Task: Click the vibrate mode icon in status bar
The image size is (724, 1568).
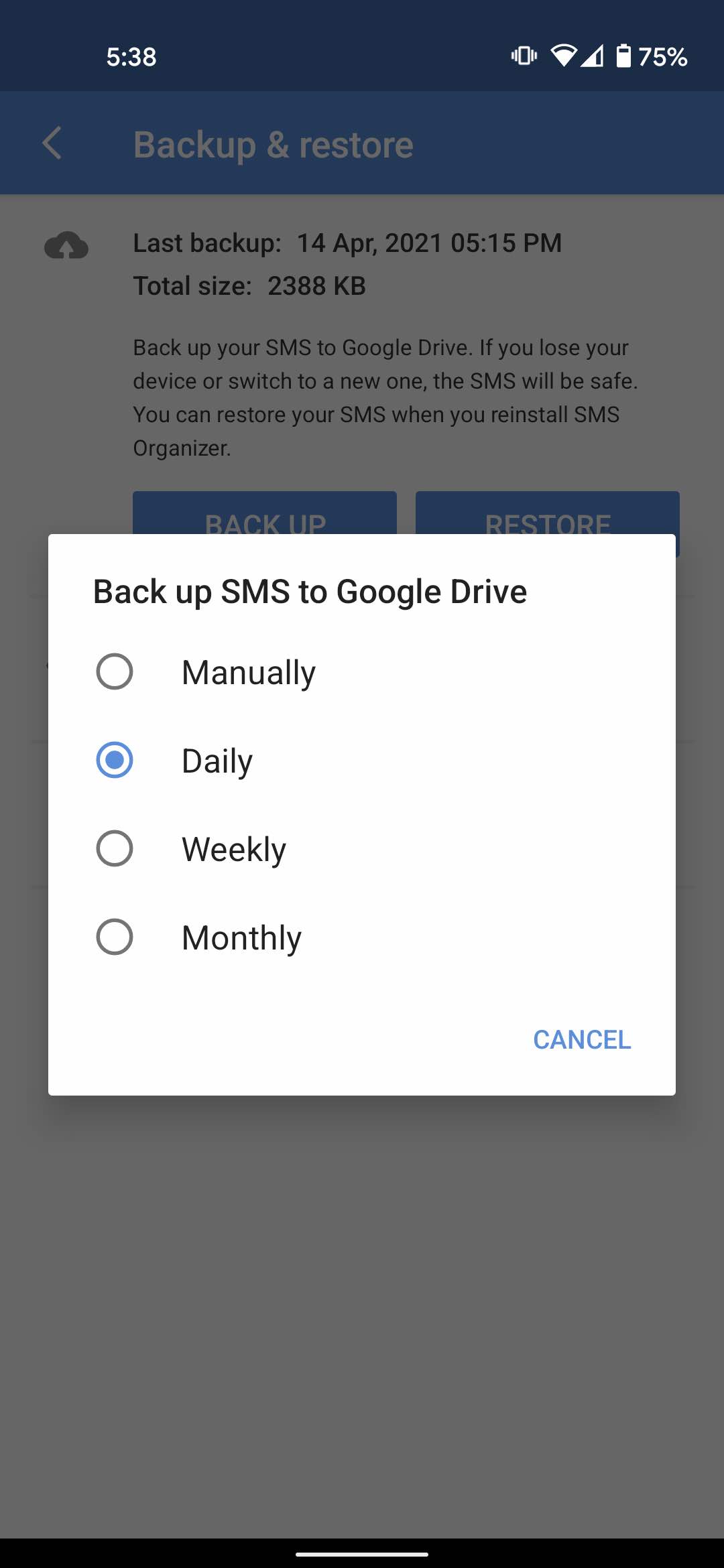Action: [x=524, y=56]
